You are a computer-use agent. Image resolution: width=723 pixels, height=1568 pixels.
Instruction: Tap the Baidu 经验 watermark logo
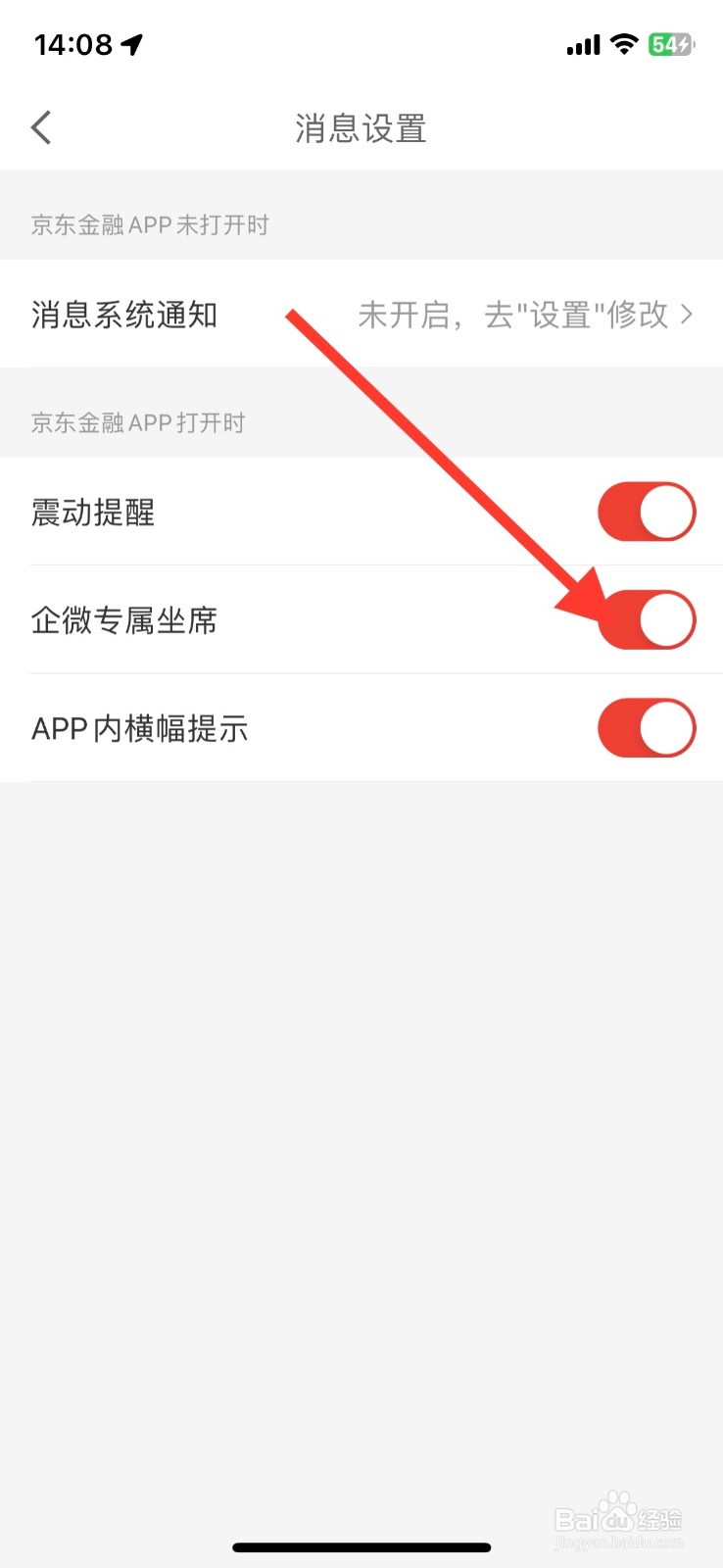click(616, 1514)
